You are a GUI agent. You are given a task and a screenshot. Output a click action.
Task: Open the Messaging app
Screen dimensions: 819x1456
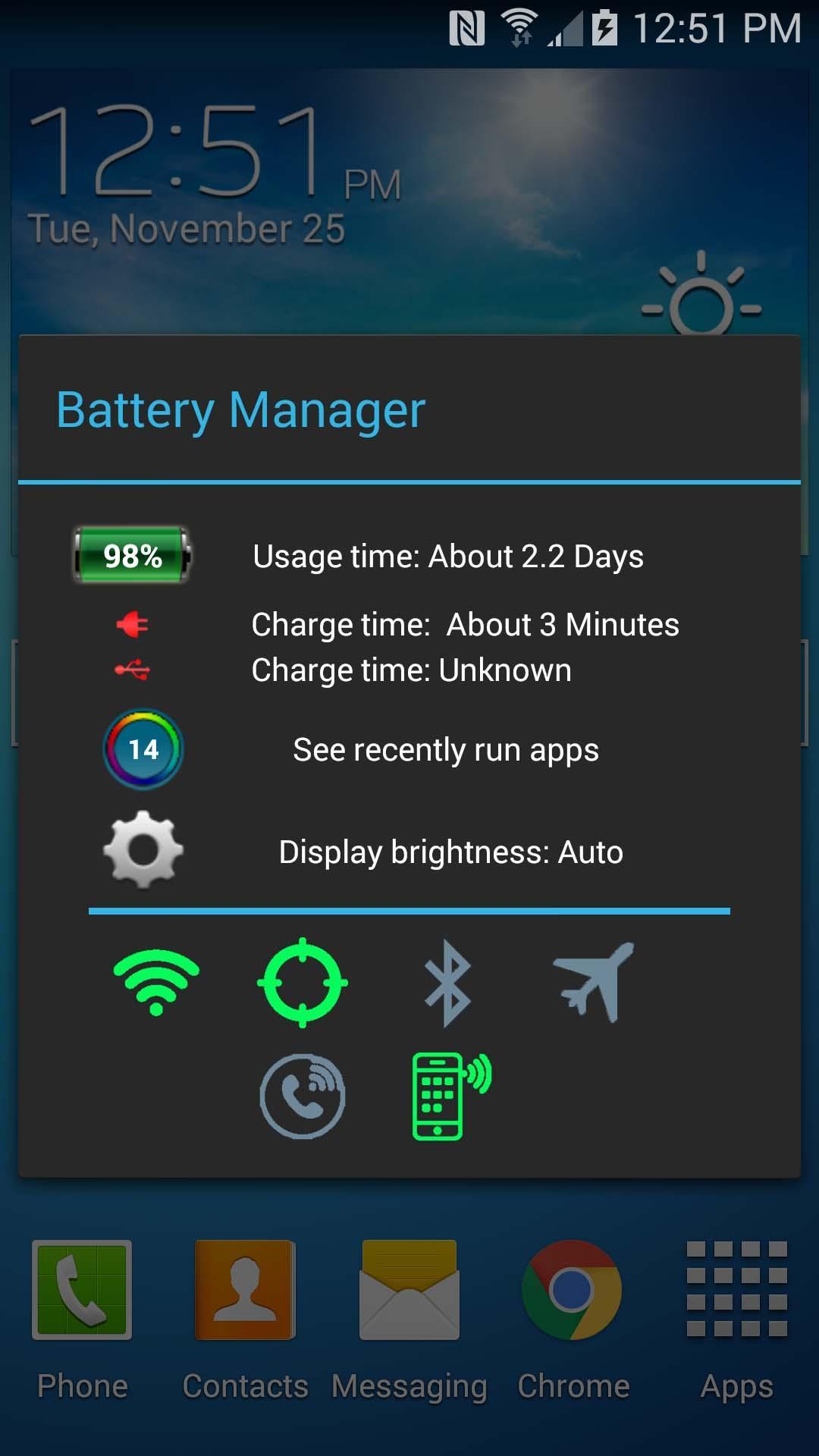pyautogui.click(x=410, y=1289)
